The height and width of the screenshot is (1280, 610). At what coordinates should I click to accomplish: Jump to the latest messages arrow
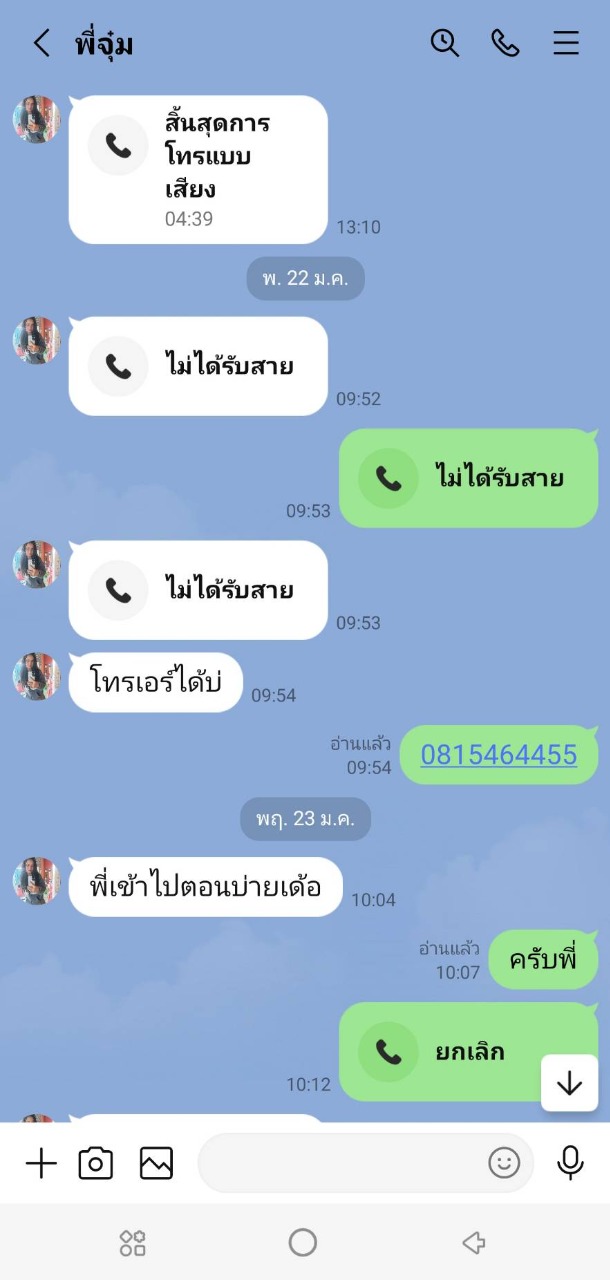[x=569, y=1083]
